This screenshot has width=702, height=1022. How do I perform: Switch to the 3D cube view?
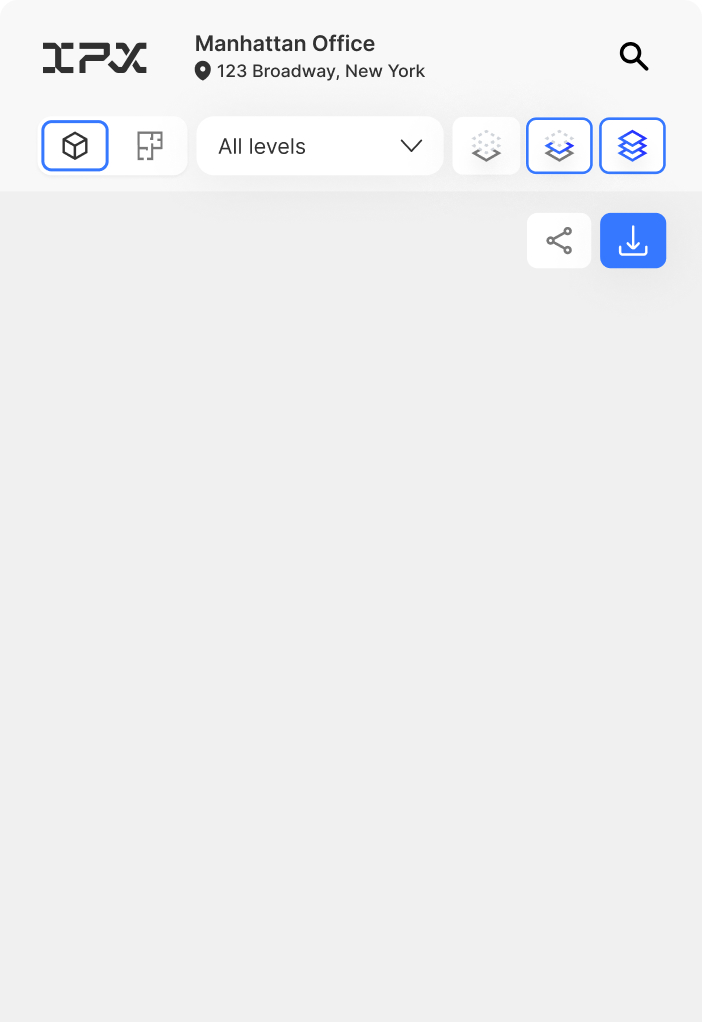pos(75,146)
